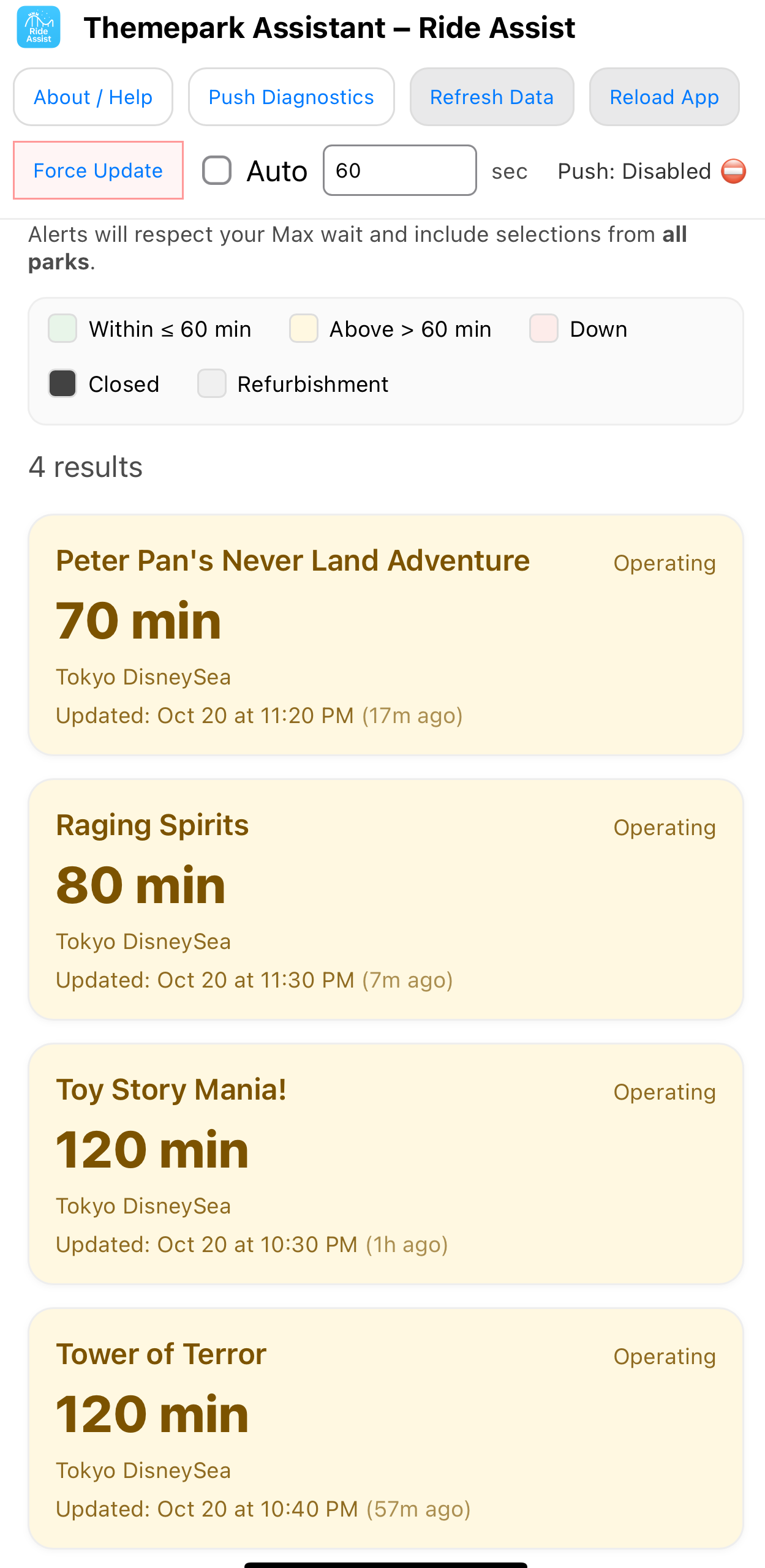The height and width of the screenshot is (1568, 765).
Task: Open the Tower of Terror card
Action: (386, 1428)
